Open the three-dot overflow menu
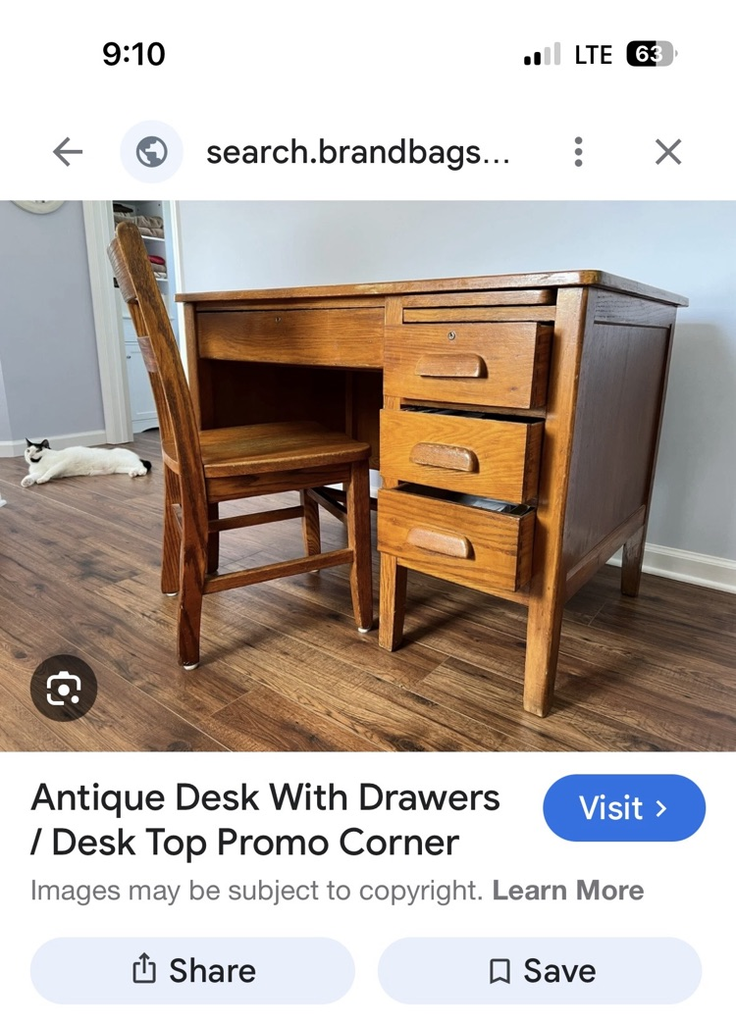This screenshot has height=1024, width=736. pyautogui.click(x=578, y=152)
